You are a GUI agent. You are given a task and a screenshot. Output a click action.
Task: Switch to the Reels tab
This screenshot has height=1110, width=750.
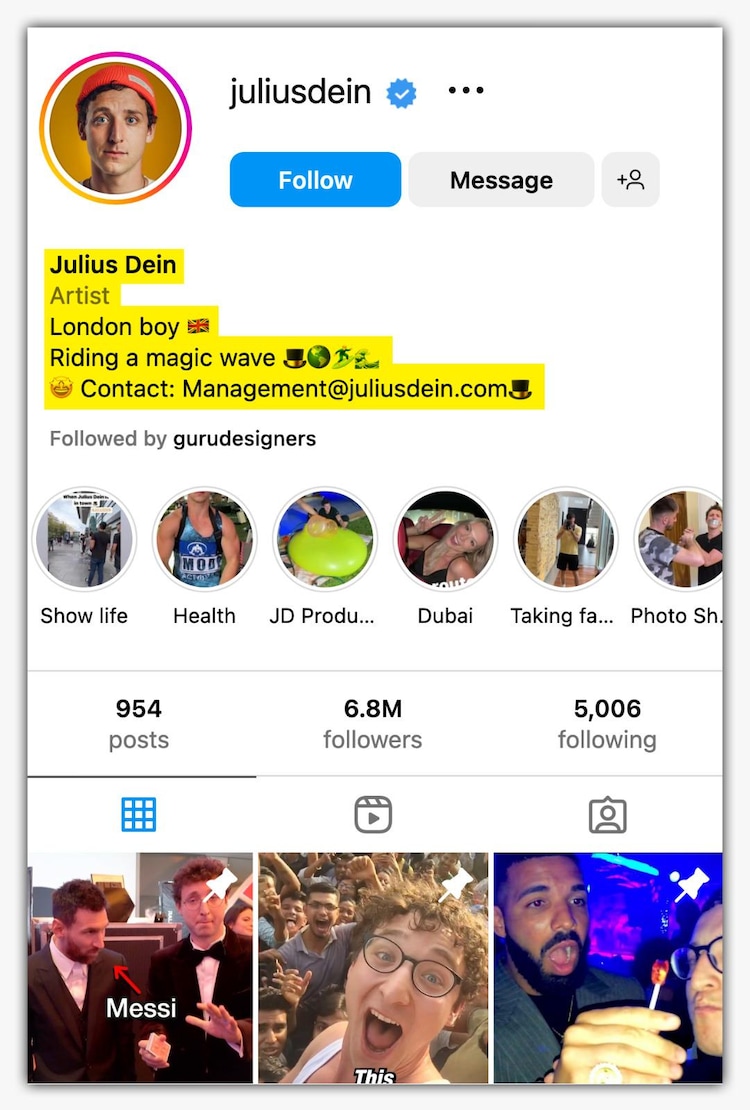coord(373,815)
